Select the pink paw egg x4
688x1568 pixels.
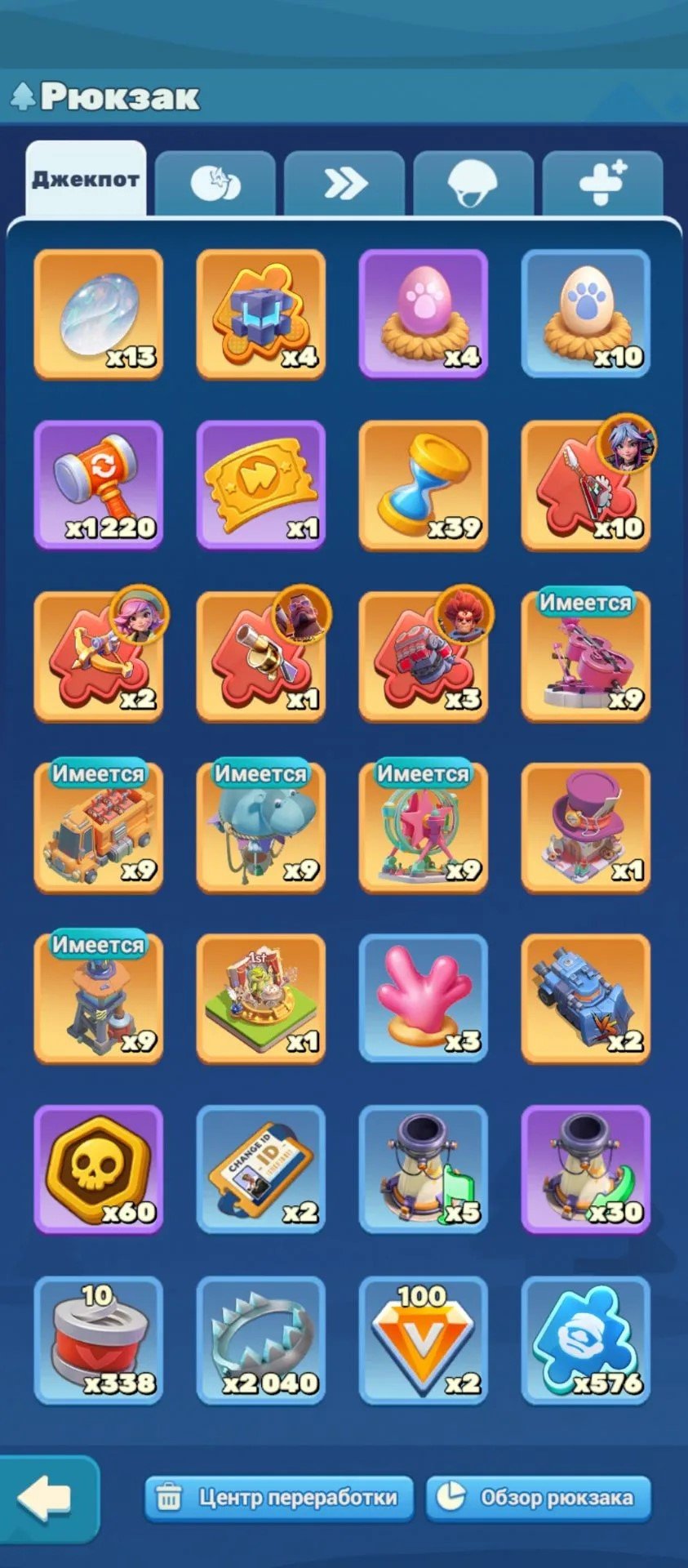coord(424,314)
